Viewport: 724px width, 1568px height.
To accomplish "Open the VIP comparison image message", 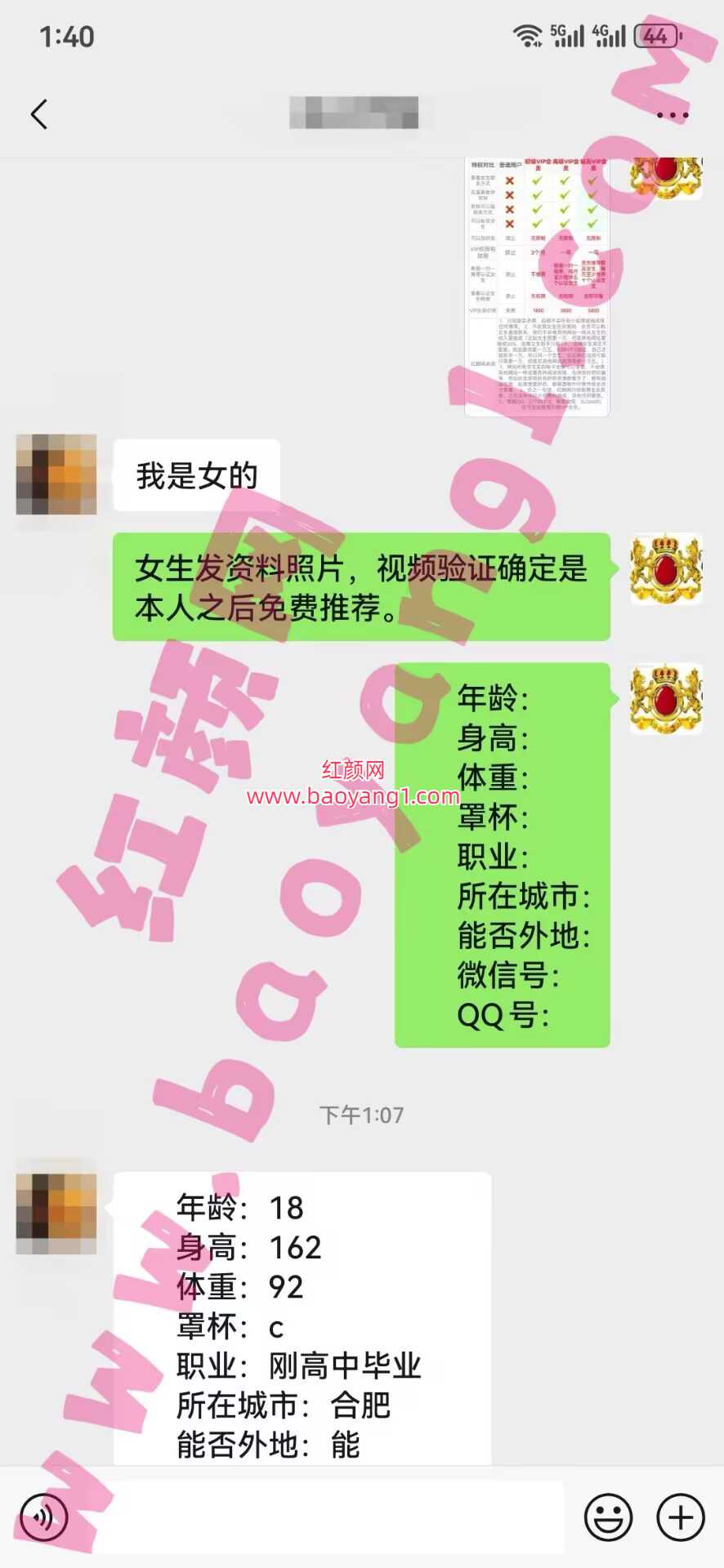I will click(x=537, y=286).
